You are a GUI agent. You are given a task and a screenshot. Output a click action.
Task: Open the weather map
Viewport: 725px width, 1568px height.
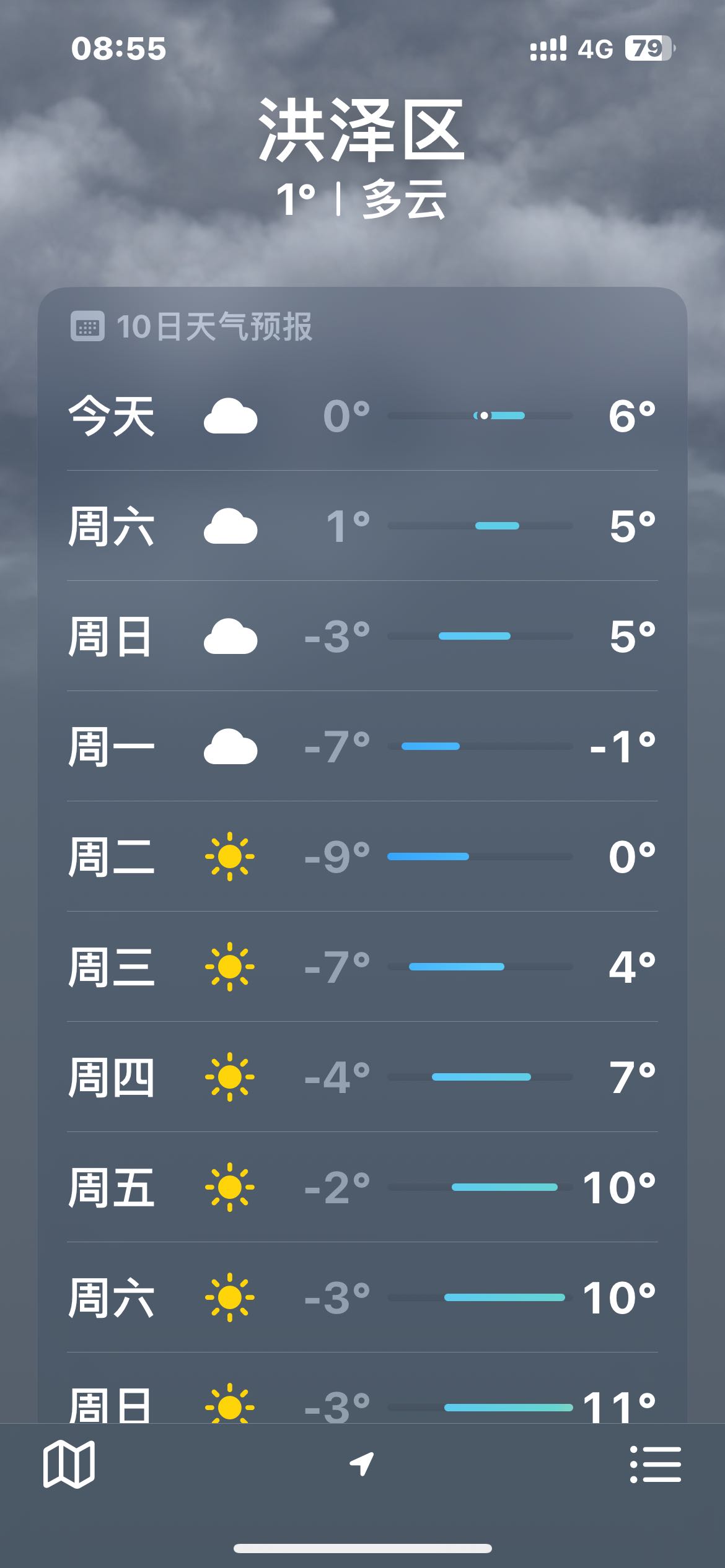pyautogui.click(x=69, y=1464)
